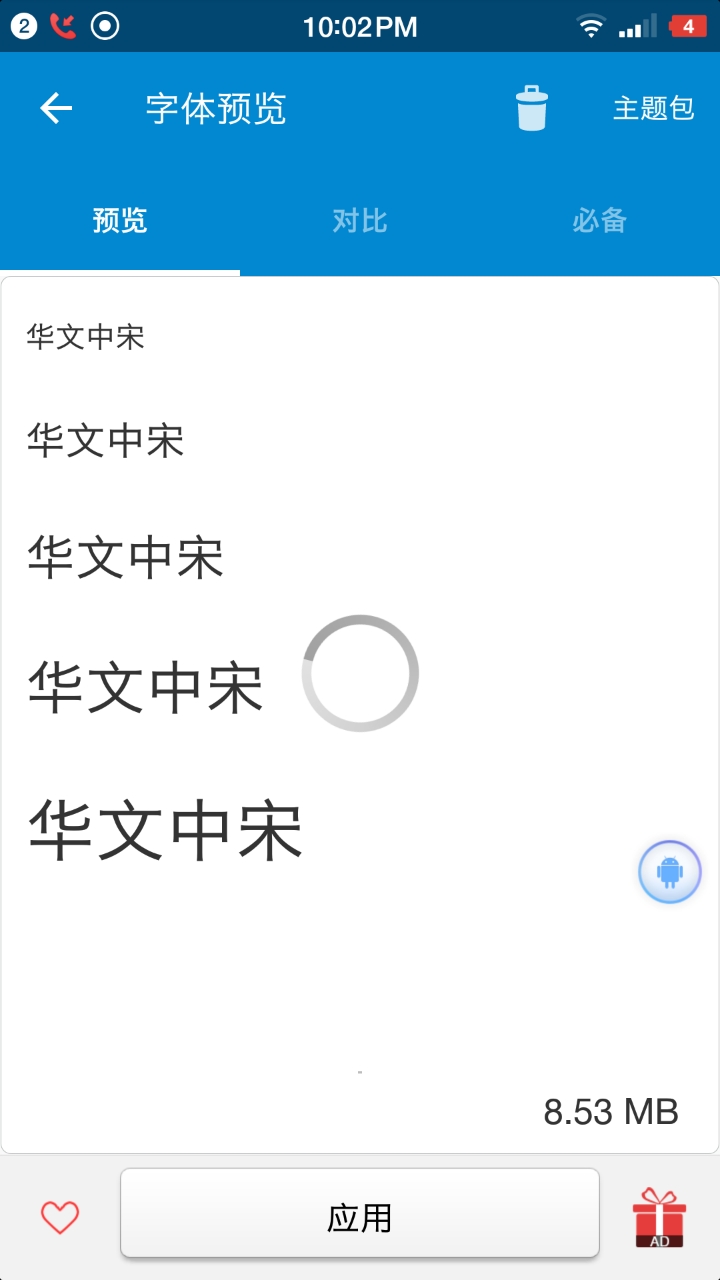The height and width of the screenshot is (1280, 720).
Task: Go back using the arrow icon
Action: 56,108
